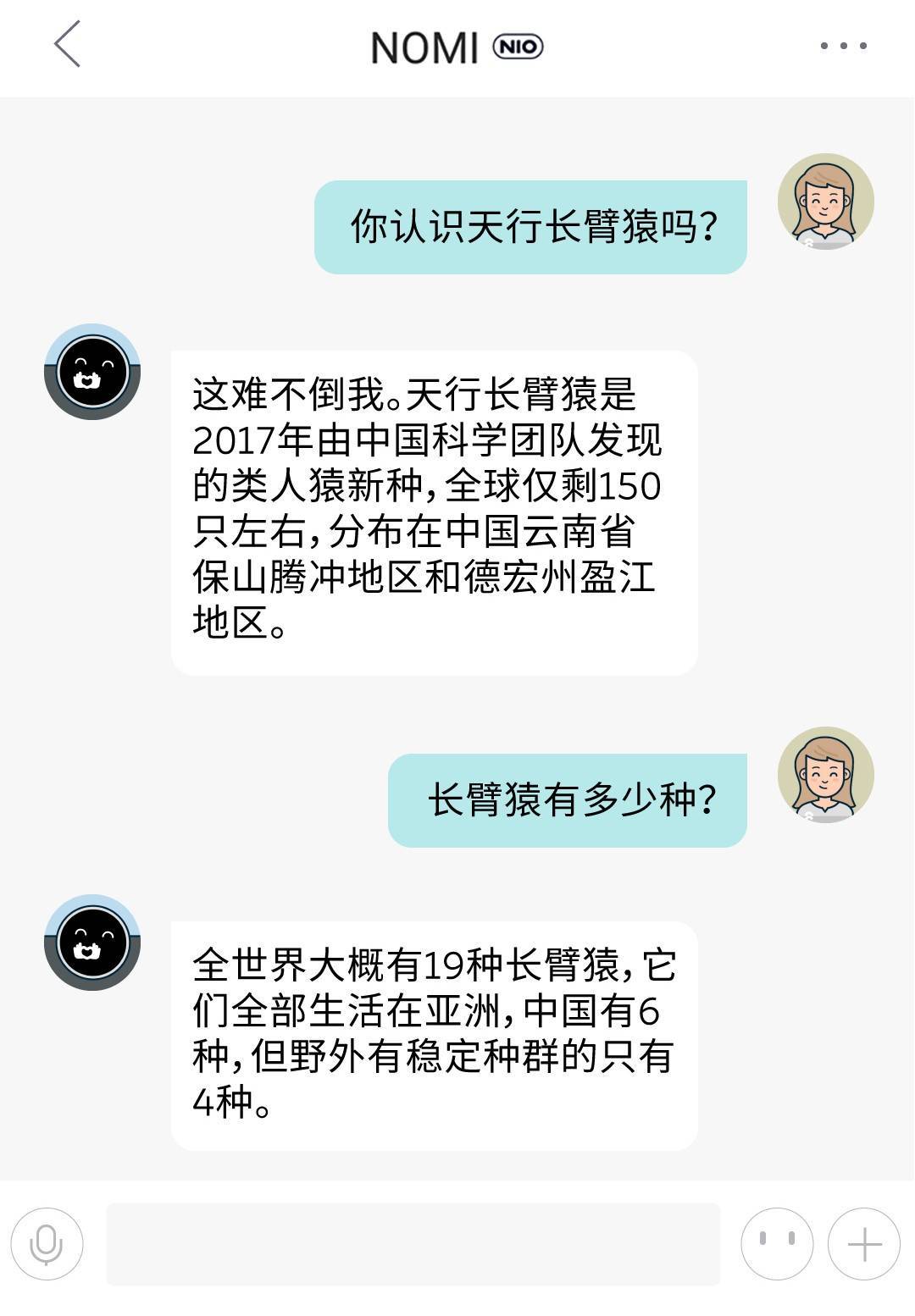Open the plus attachment menu
Viewport: 915px width, 1316px height.
(863, 1244)
